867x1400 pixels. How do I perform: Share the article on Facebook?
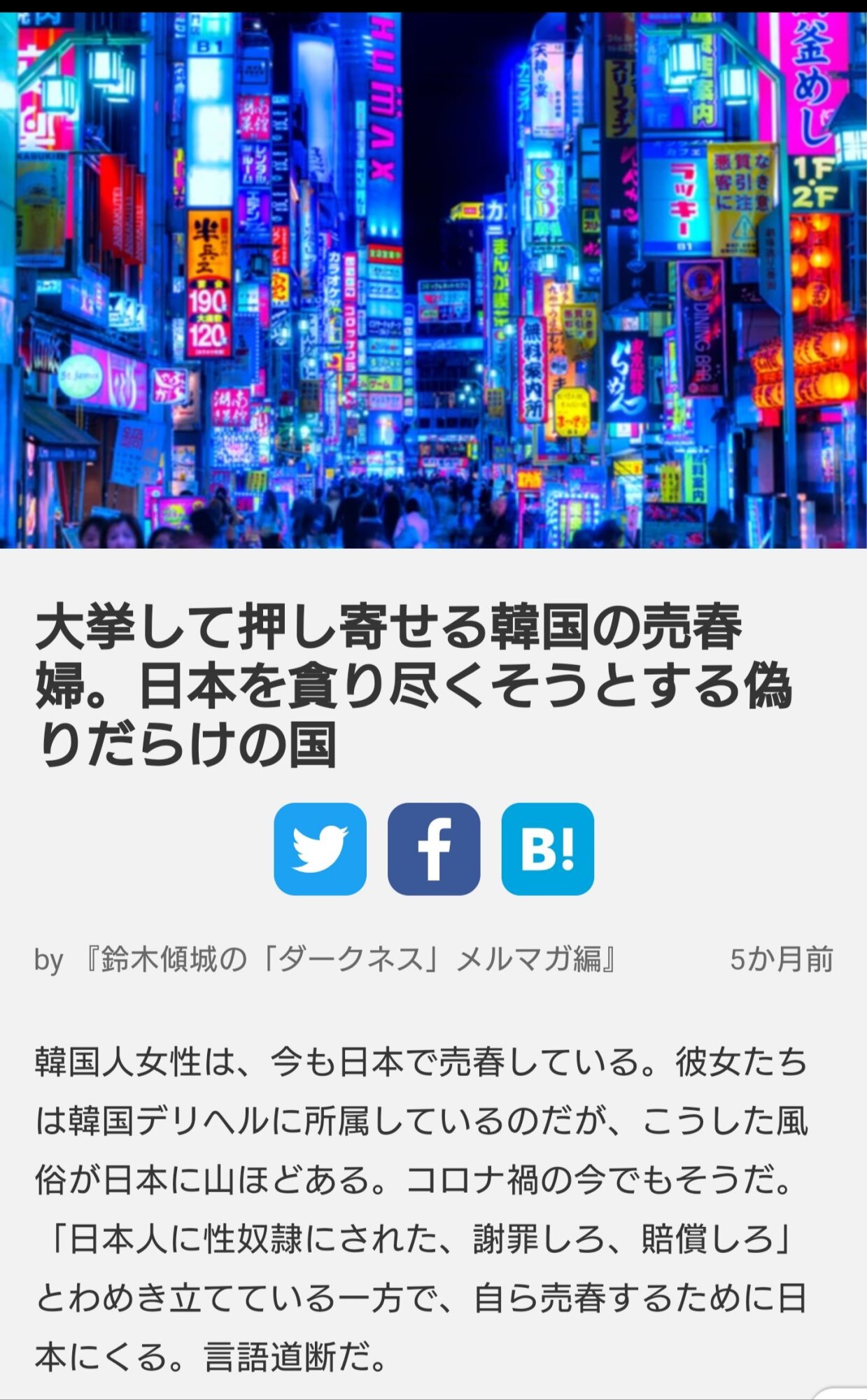coord(434,848)
